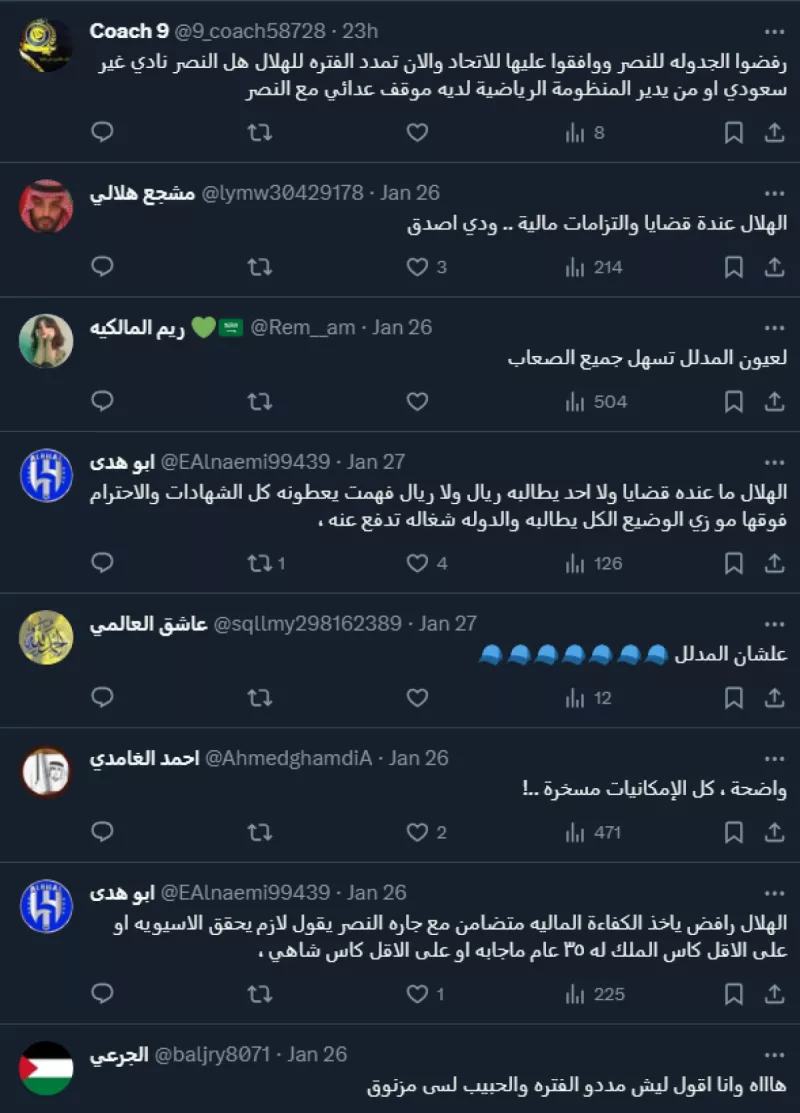Viewport: 800px width, 1113px height.
Task: Bookmark مشجع هلالي's reply
Action: (731, 267)
